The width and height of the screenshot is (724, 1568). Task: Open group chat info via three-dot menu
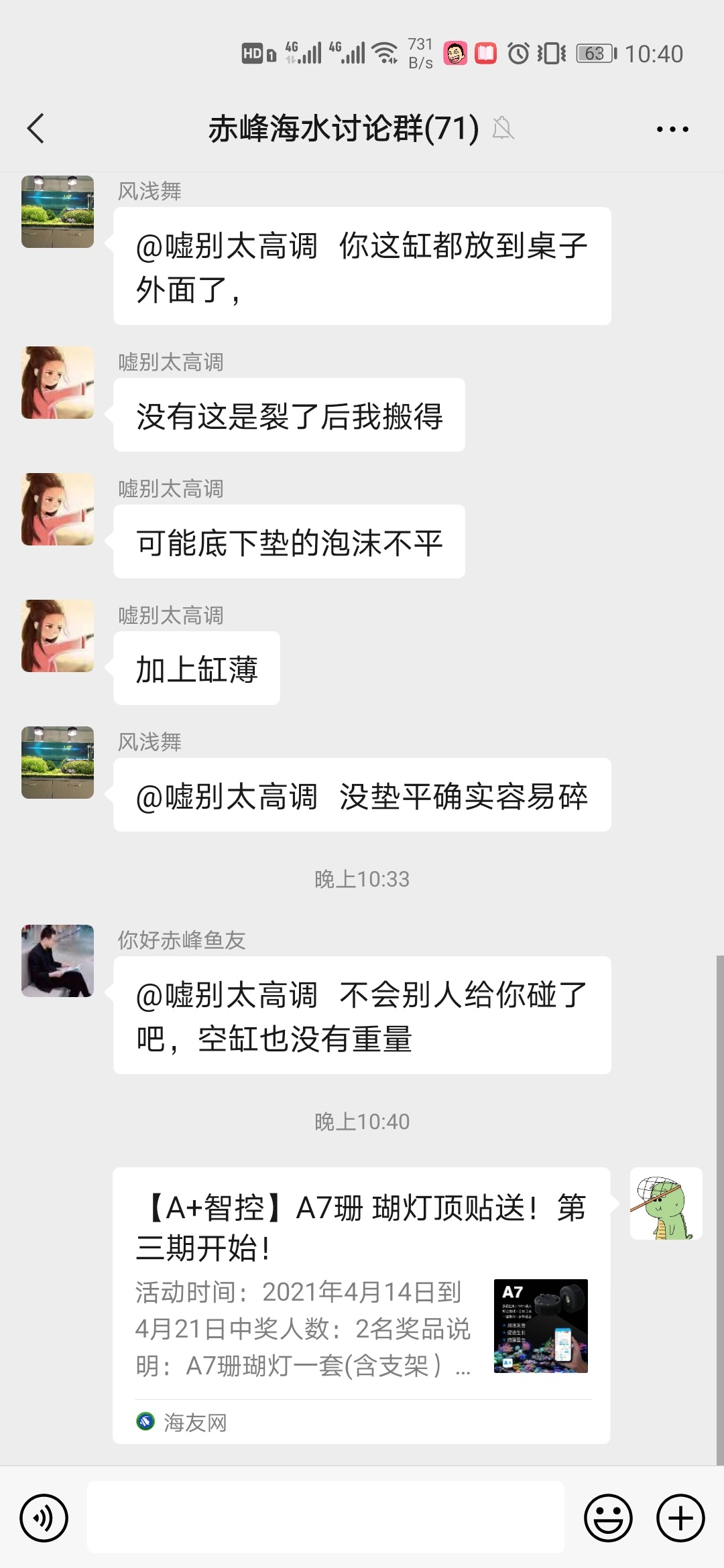672,129
